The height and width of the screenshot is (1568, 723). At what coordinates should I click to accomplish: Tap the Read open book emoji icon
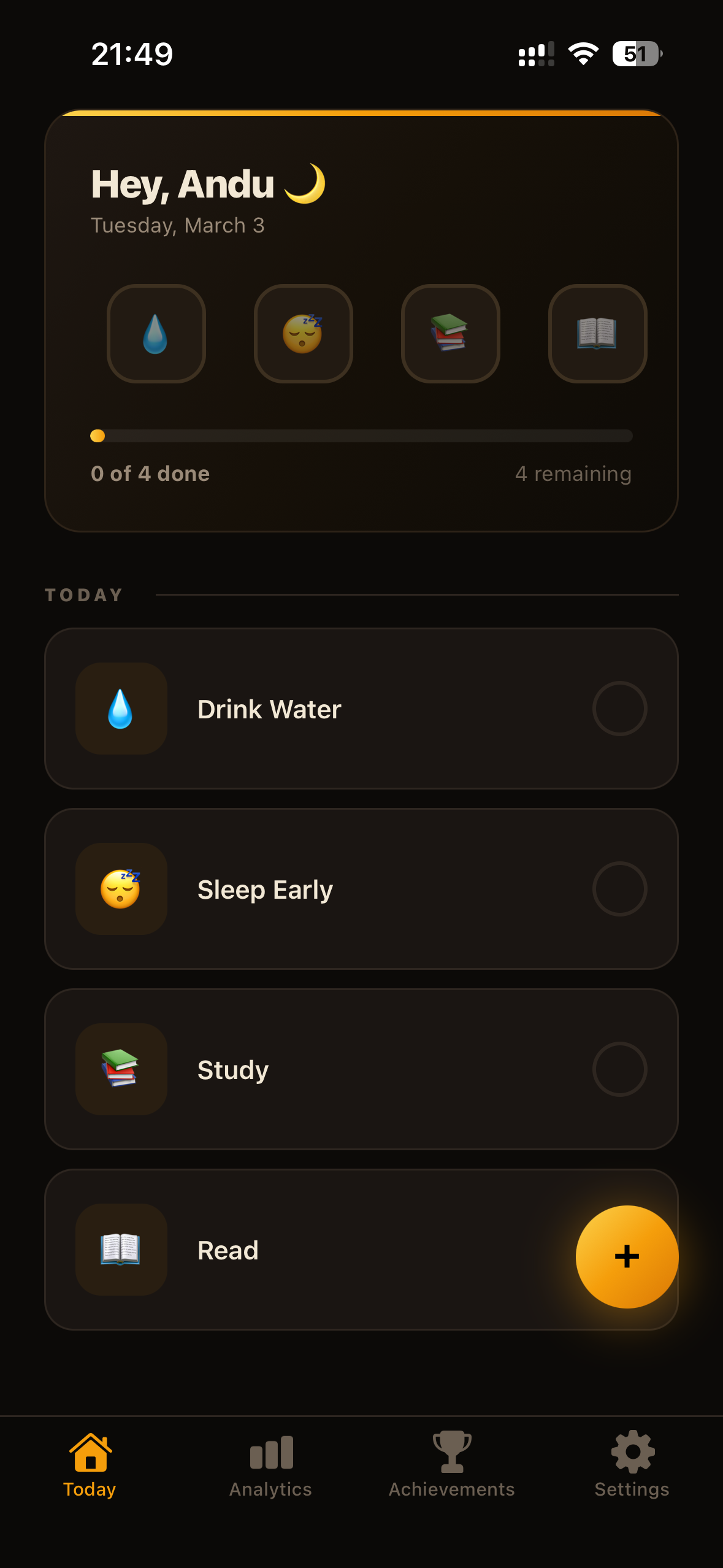pyautogui.click(x=121, y=1250)
